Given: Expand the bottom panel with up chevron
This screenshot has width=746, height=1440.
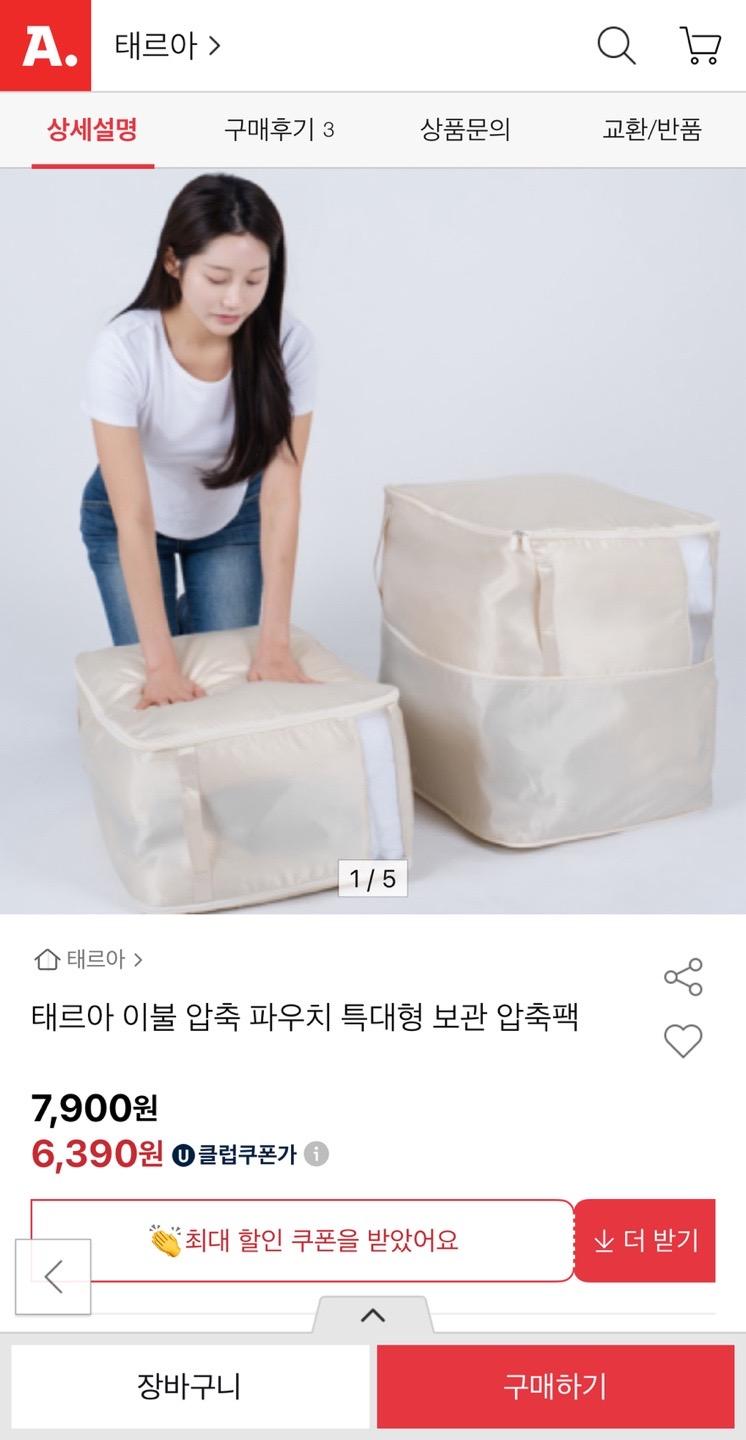Looking at the screenshot, I should click(373, 1315).
